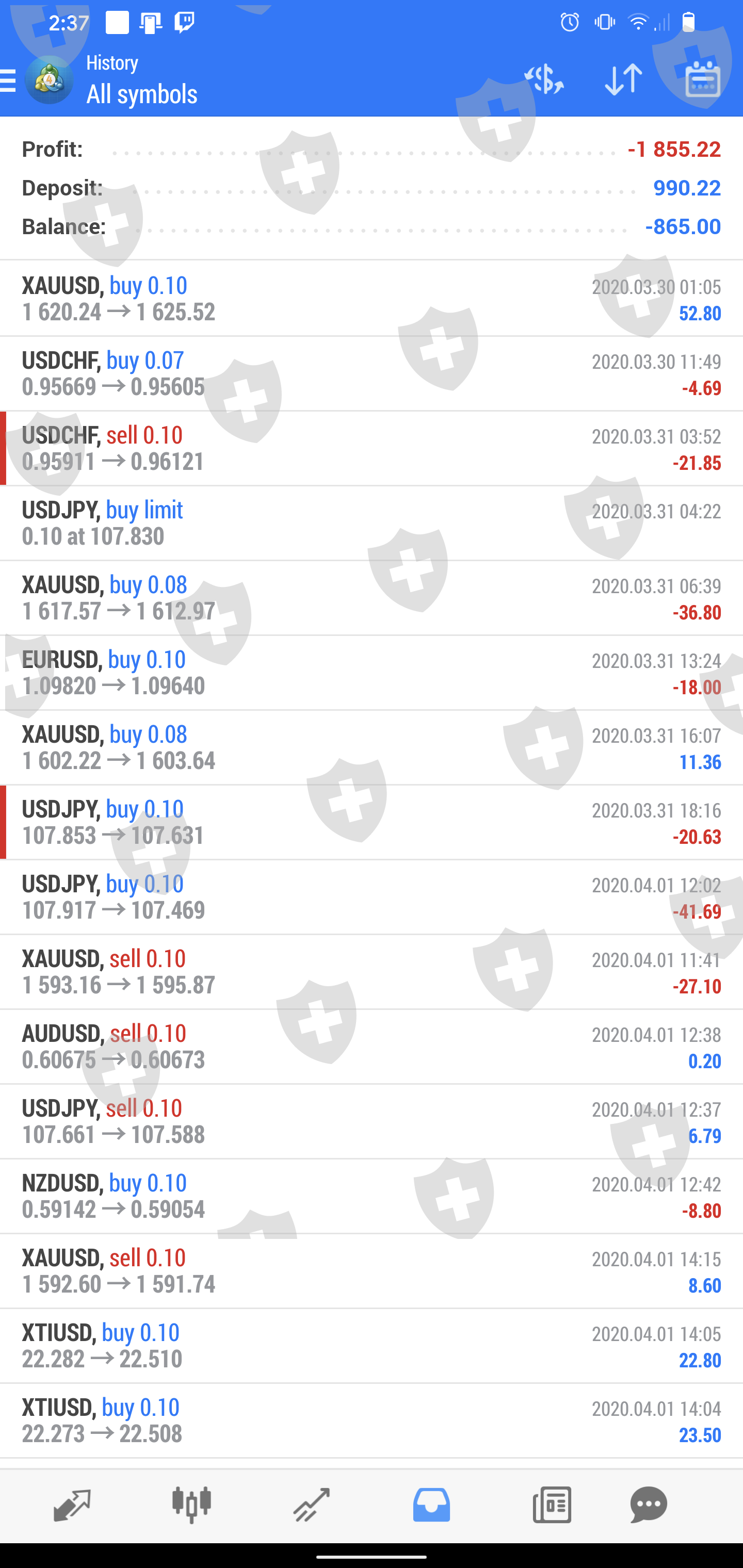The image size is (743, 1568).
Task: Expand the USDJPY buy limit order
Action: pyautogui.click(x=372, y=523)
